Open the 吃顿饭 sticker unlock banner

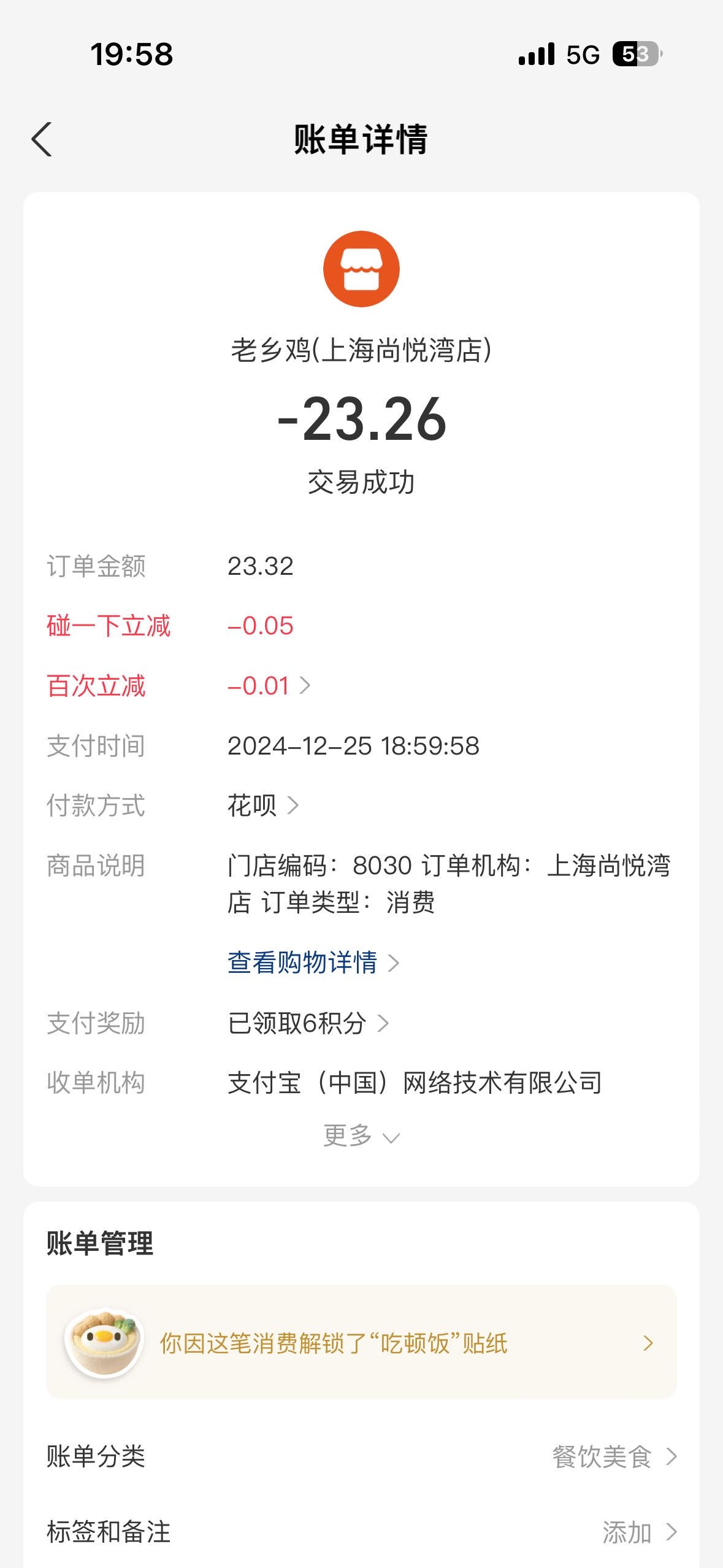pyautogui.click(x=361, y=1342)
